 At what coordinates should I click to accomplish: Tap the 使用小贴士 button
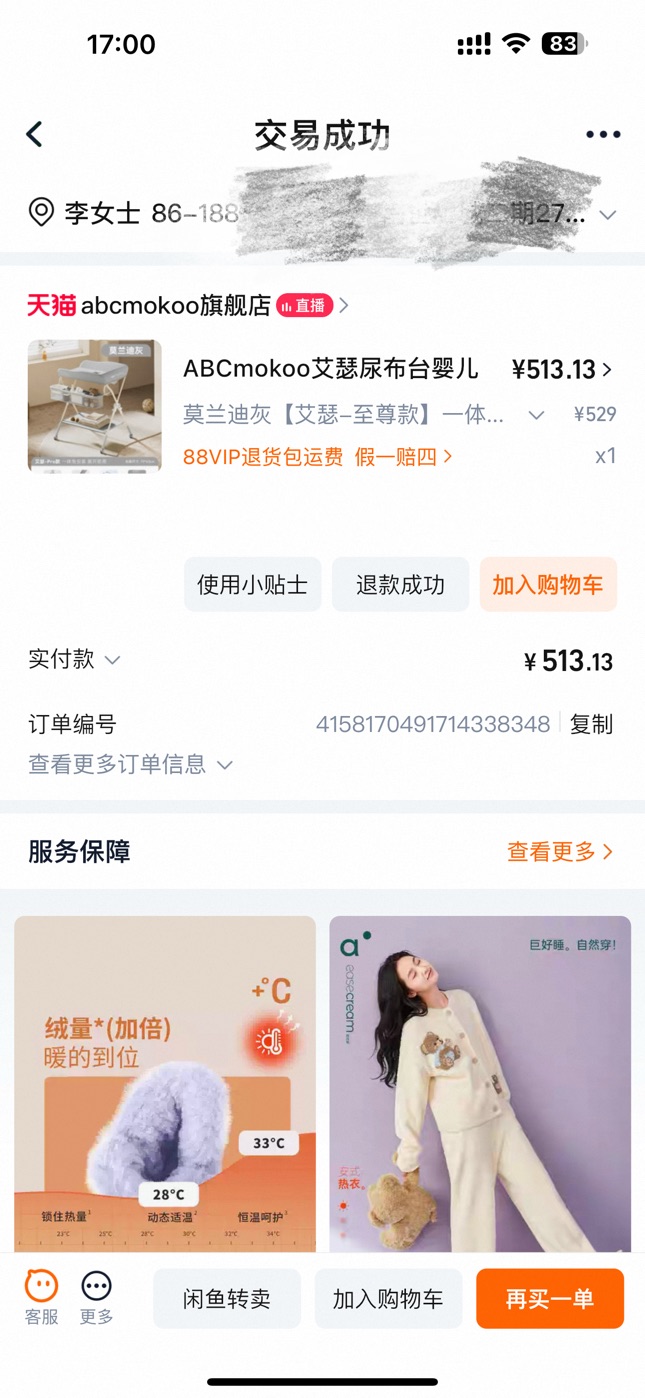(252, 585)
